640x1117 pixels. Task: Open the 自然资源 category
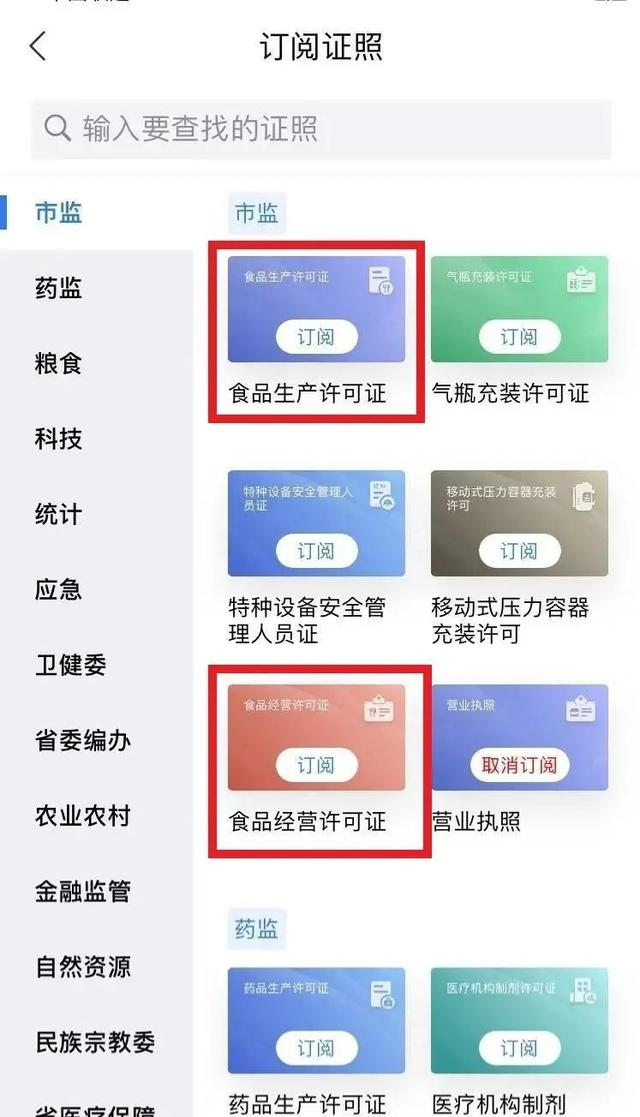point(82,967)
